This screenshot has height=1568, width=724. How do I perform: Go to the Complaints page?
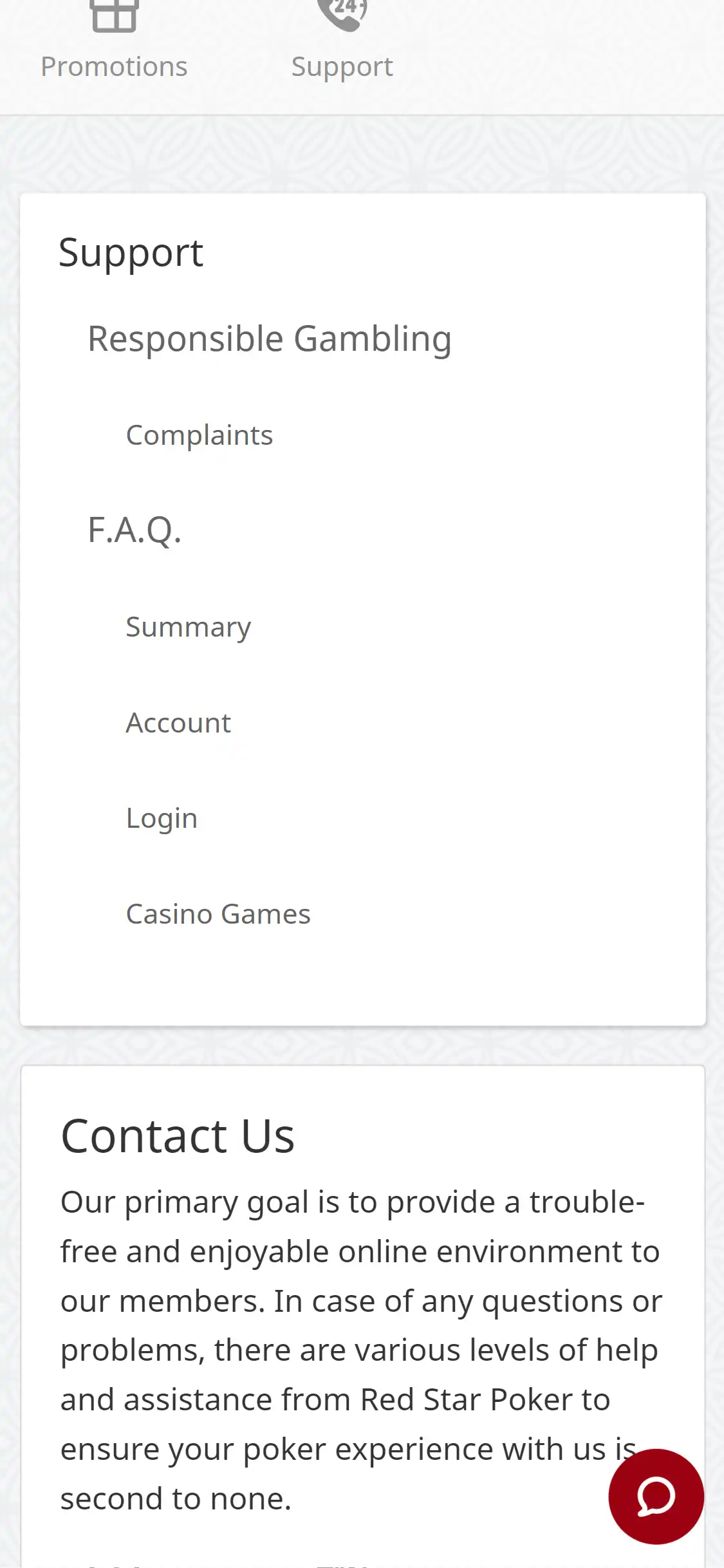pyautogui.click(x=200, y=436)
